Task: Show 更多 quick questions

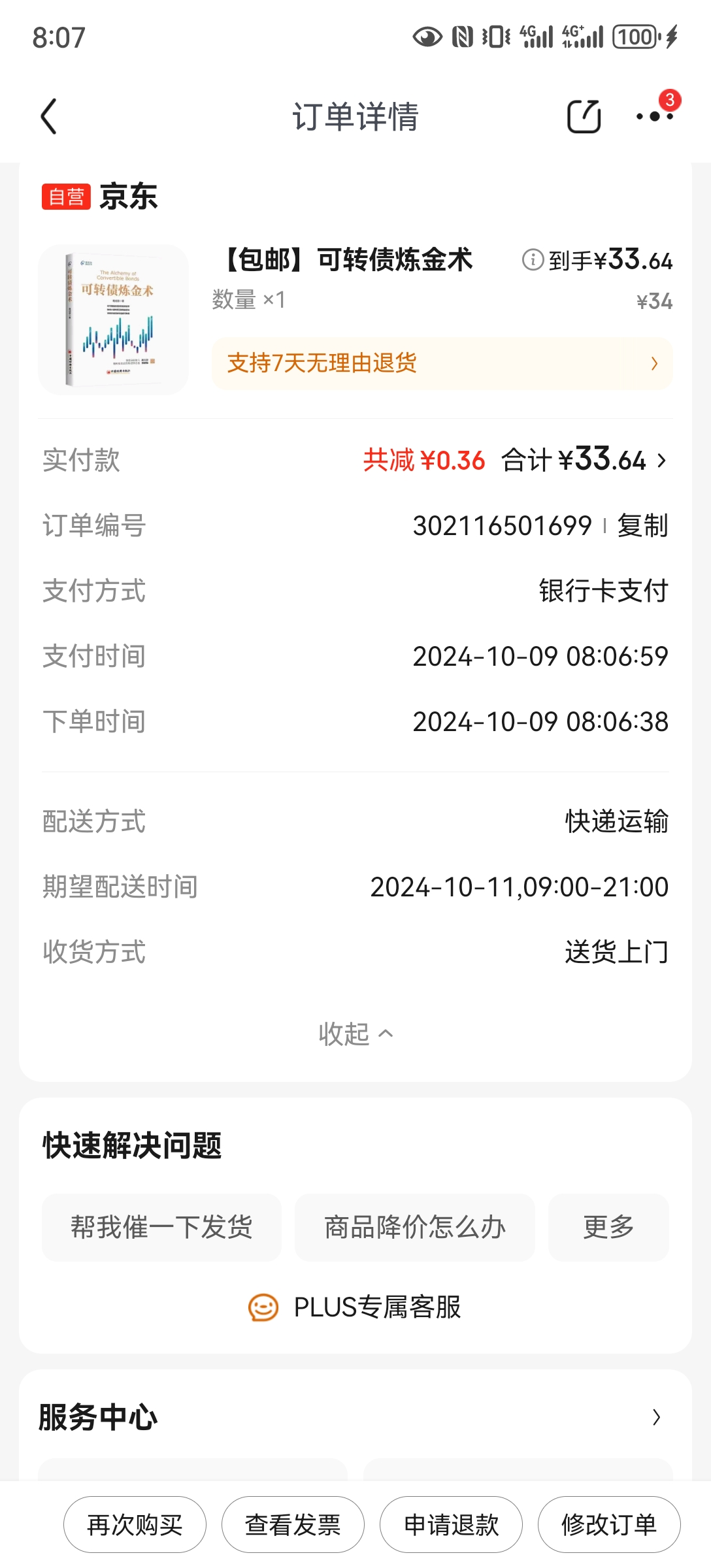Action: (x=608, y=1227)
